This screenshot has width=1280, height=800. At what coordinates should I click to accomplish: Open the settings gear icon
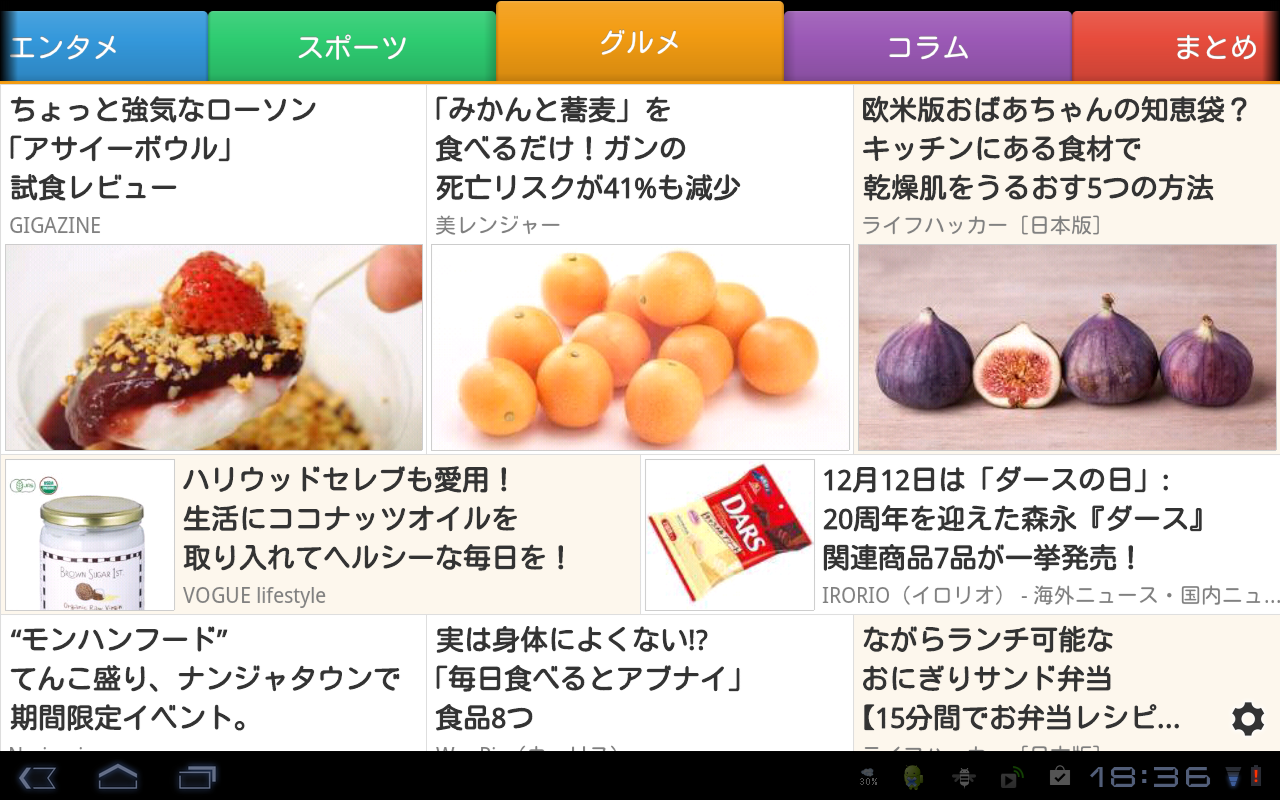(1247, 718)
